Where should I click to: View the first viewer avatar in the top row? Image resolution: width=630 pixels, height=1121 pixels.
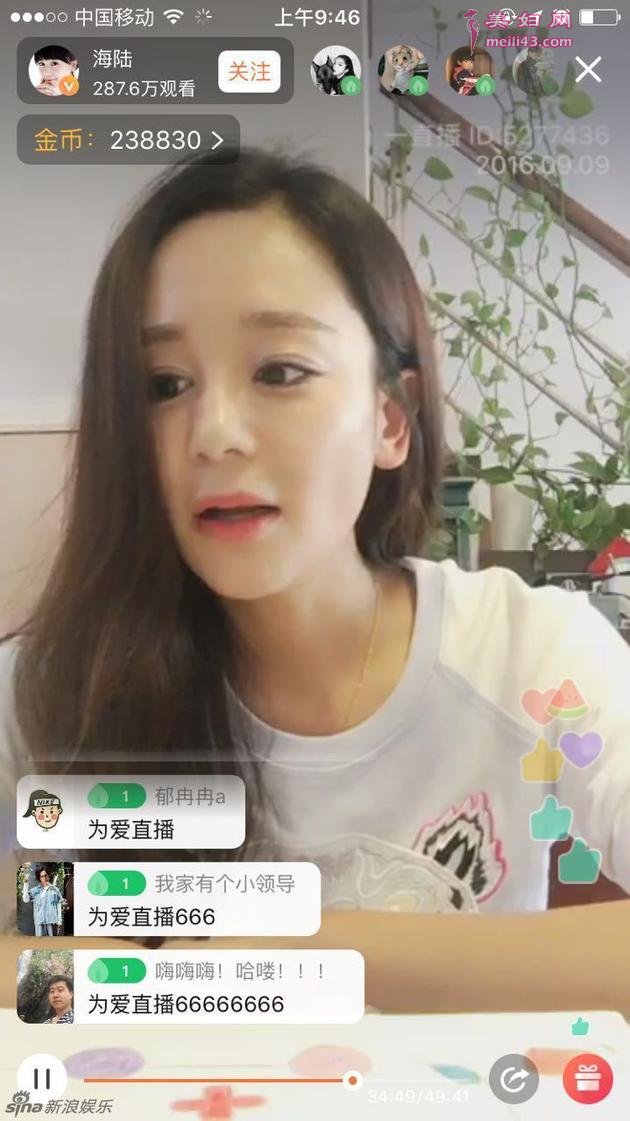(x=336, y=71)
